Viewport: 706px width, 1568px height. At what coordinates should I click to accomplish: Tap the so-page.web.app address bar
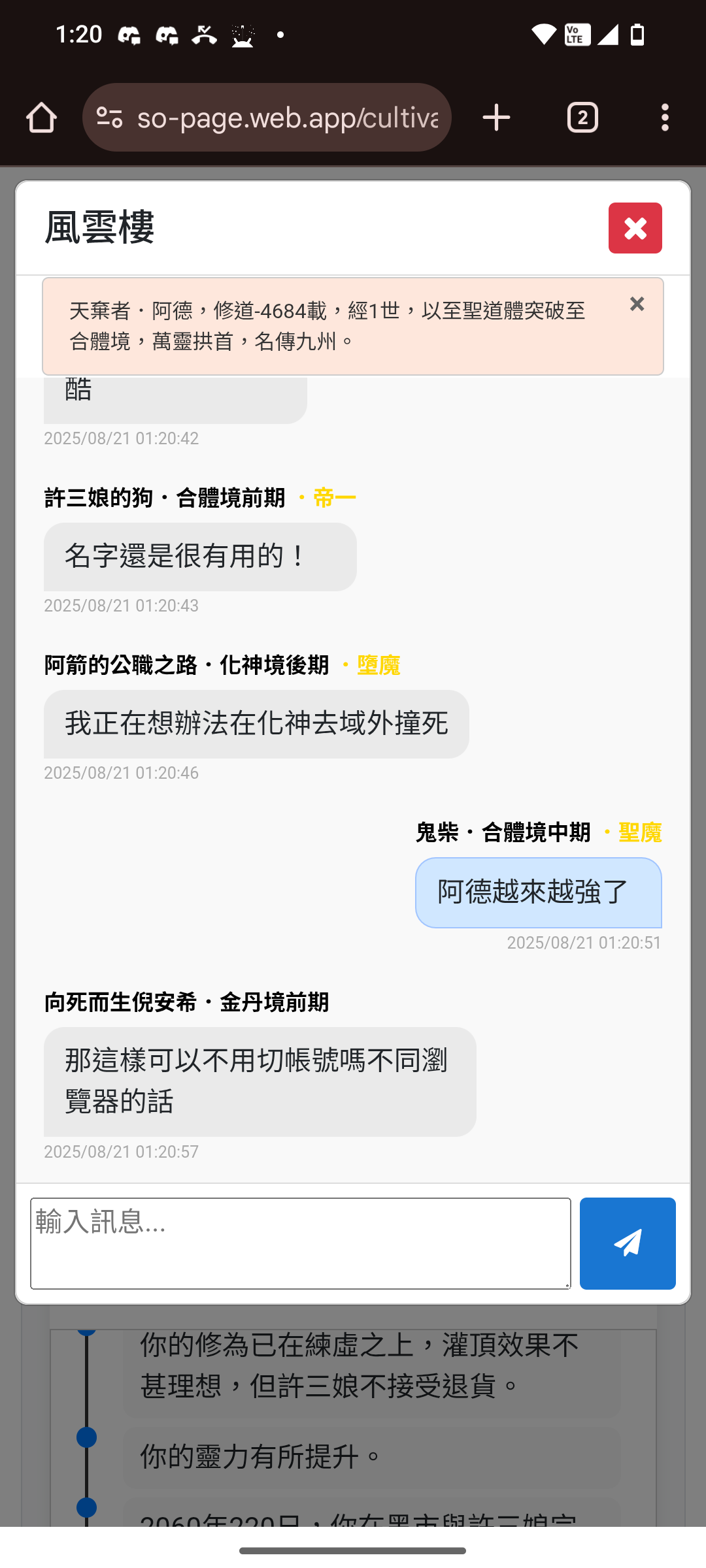[288, 118]
